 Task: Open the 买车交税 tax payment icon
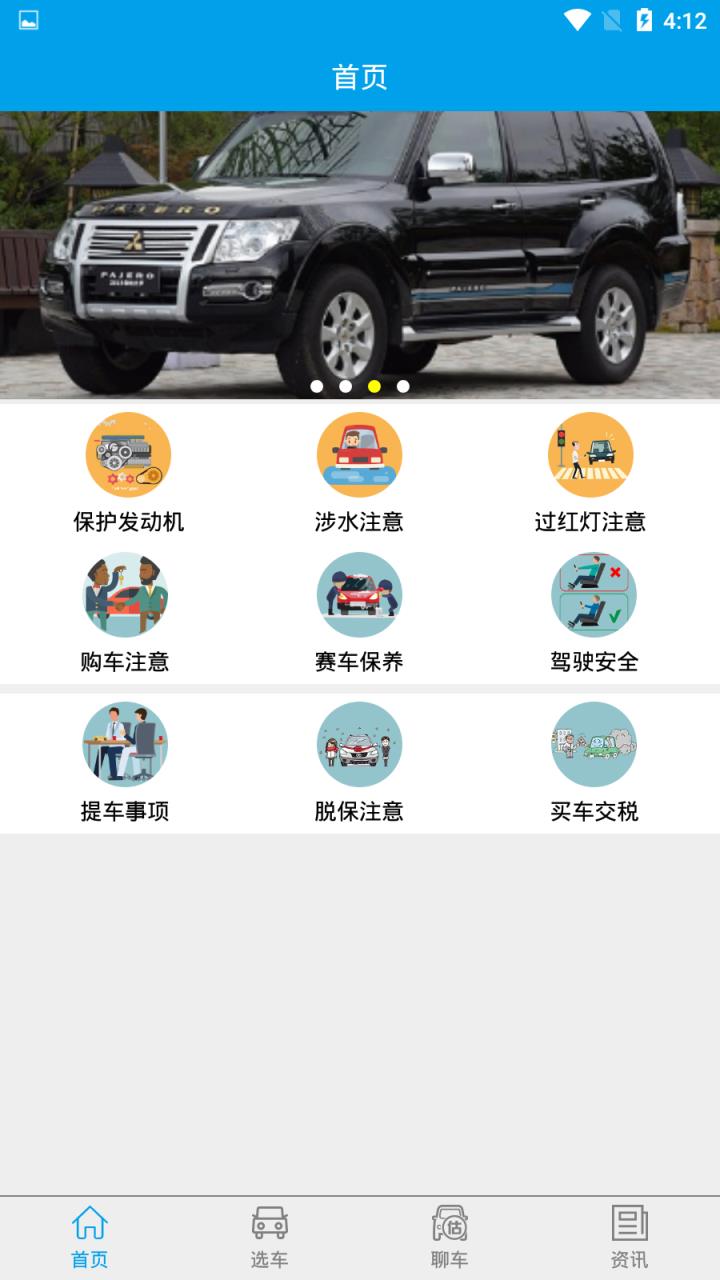coord(594,744)
